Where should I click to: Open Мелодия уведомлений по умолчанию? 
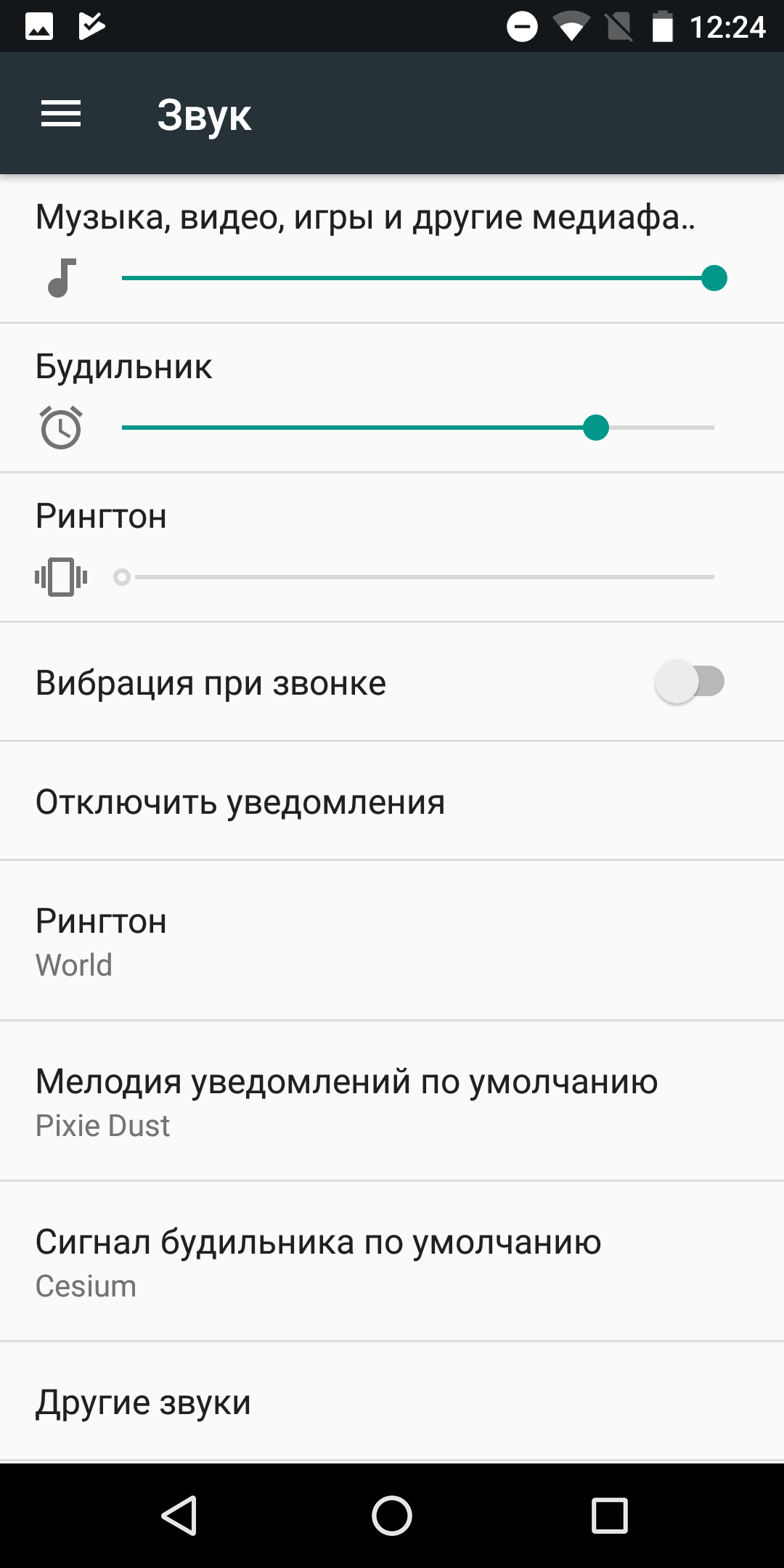tap(392, 1101)
